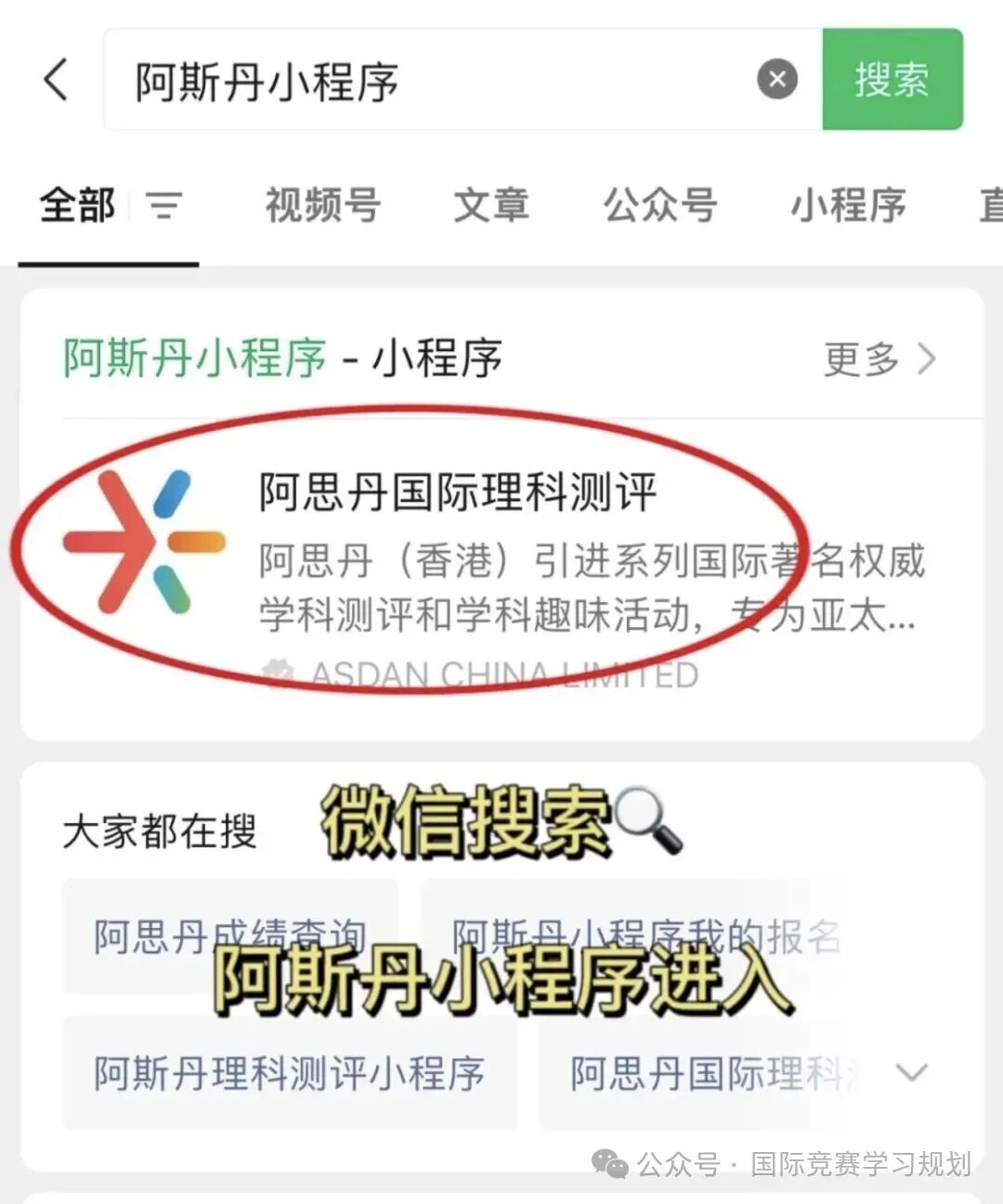Tap the filter icon next to 全部 tab

pyautogui.click(x=163, y=206)
